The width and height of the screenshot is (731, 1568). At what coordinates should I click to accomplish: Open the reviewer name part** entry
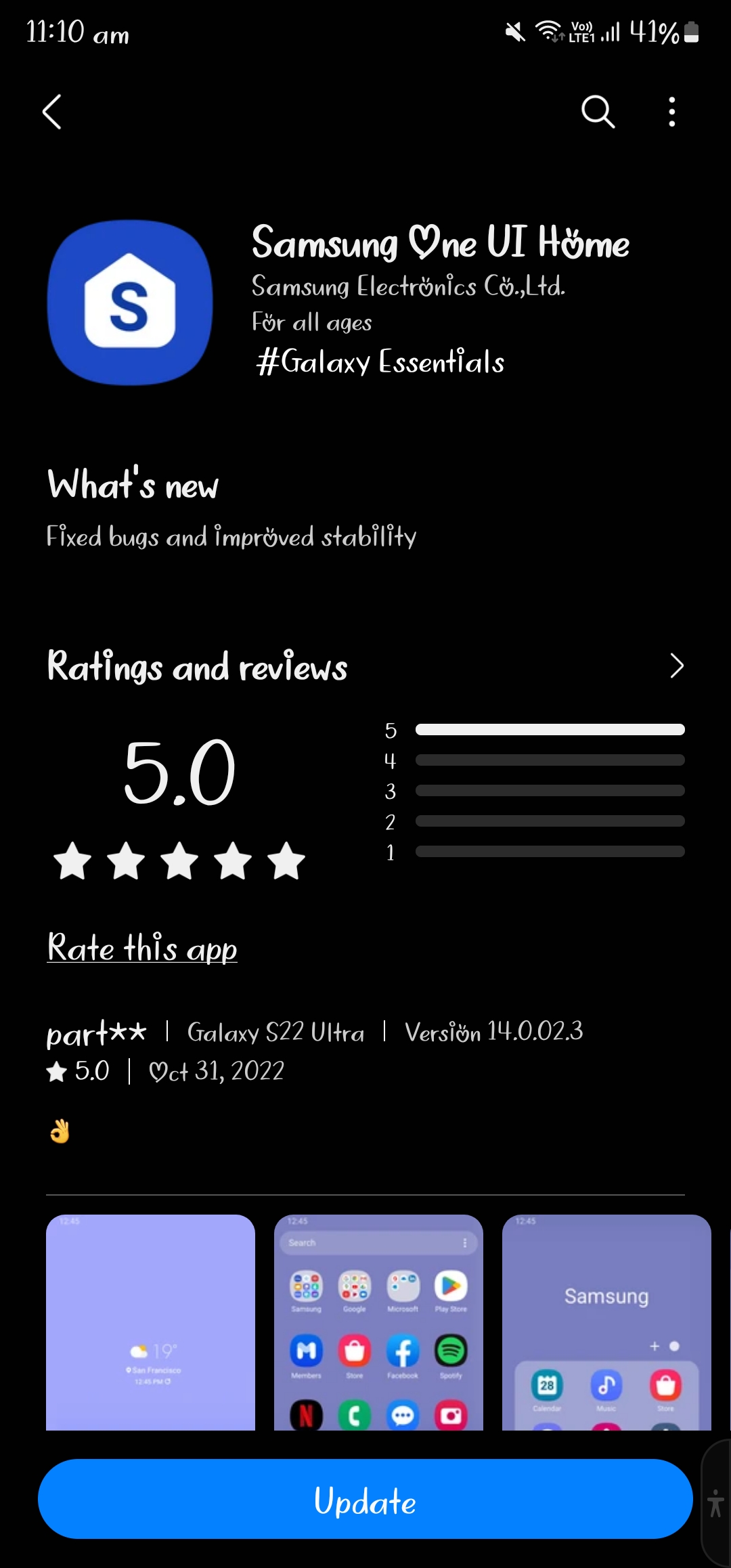click(97, 1032)
